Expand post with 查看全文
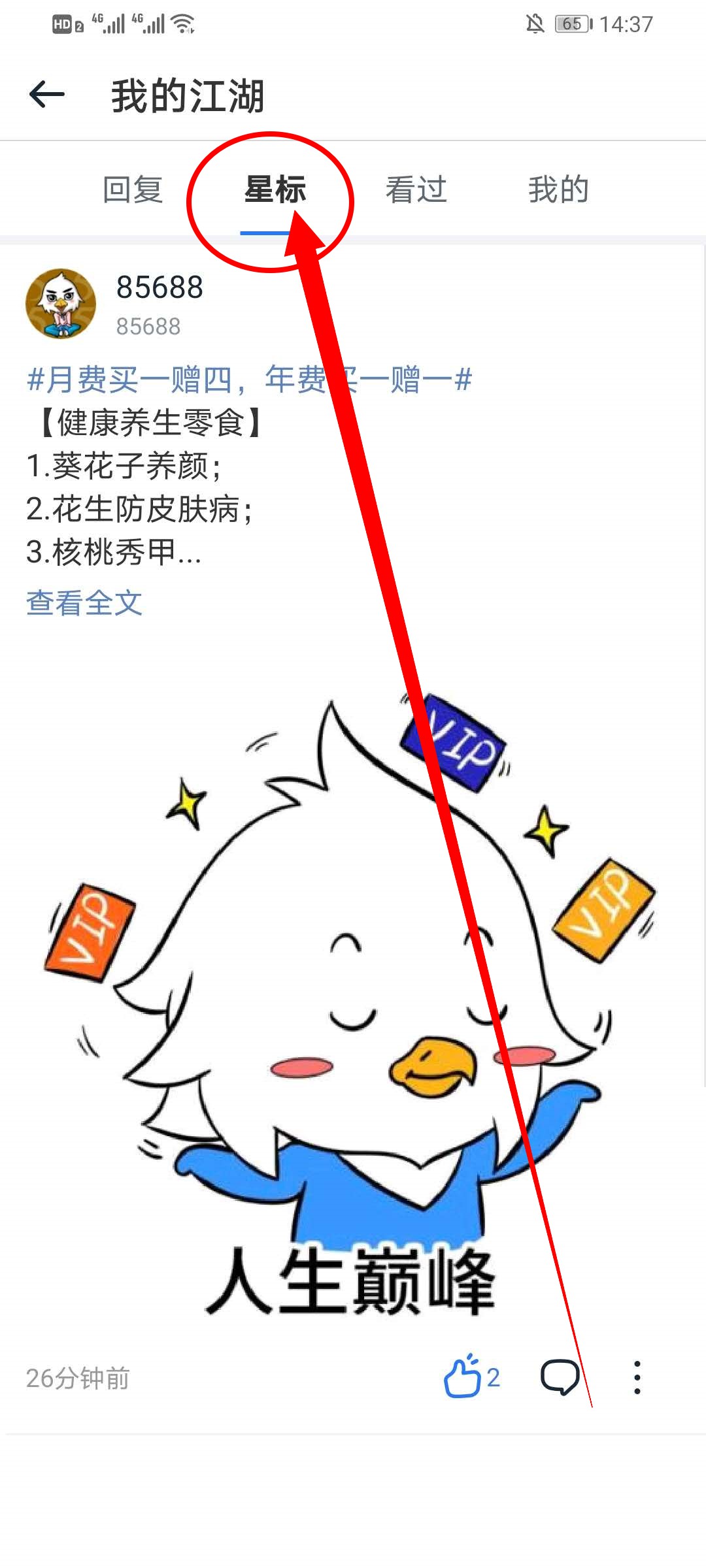This screenshot has width=706, height=1568. [x=84, y=602]
